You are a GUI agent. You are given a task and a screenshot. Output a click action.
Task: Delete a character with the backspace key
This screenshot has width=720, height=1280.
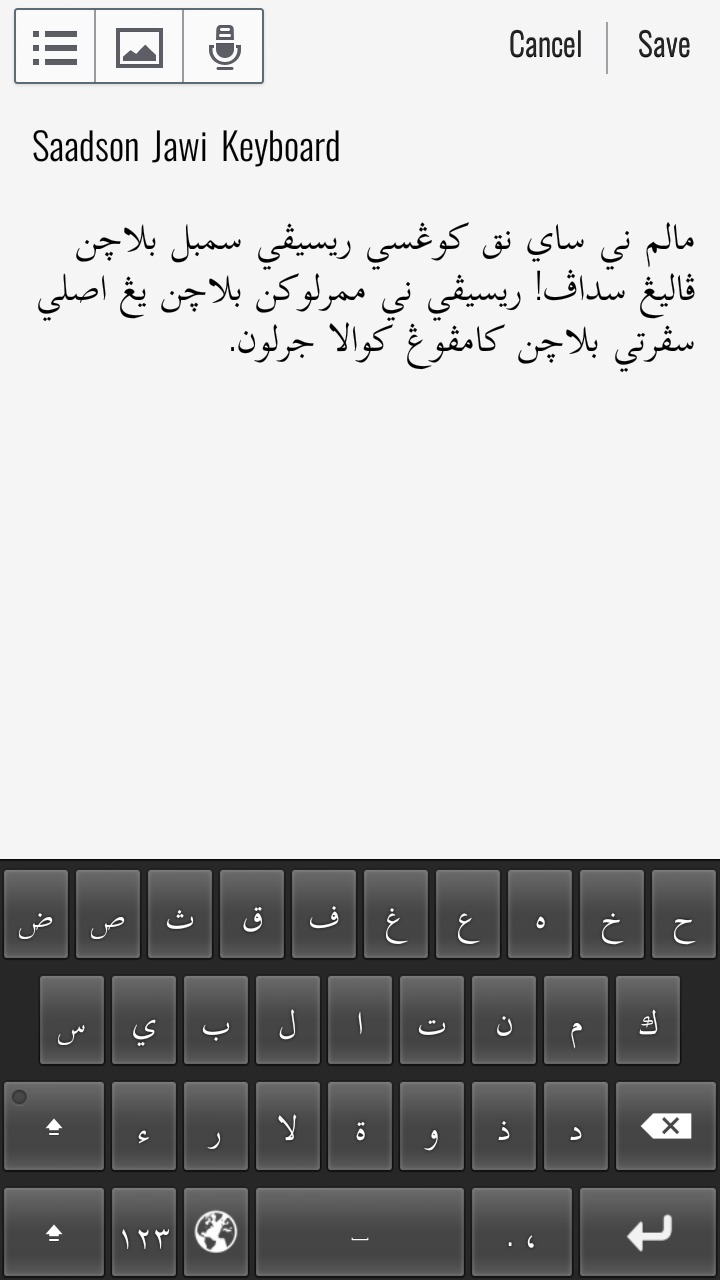tap(667, 1126)
